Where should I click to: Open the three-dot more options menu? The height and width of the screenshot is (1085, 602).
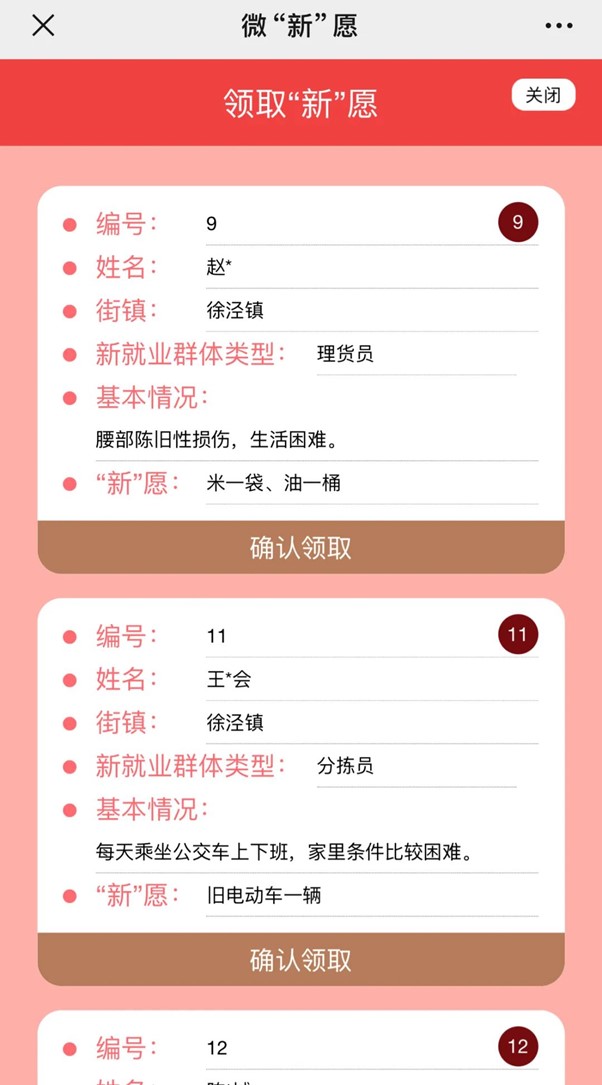tap(559, 27)
